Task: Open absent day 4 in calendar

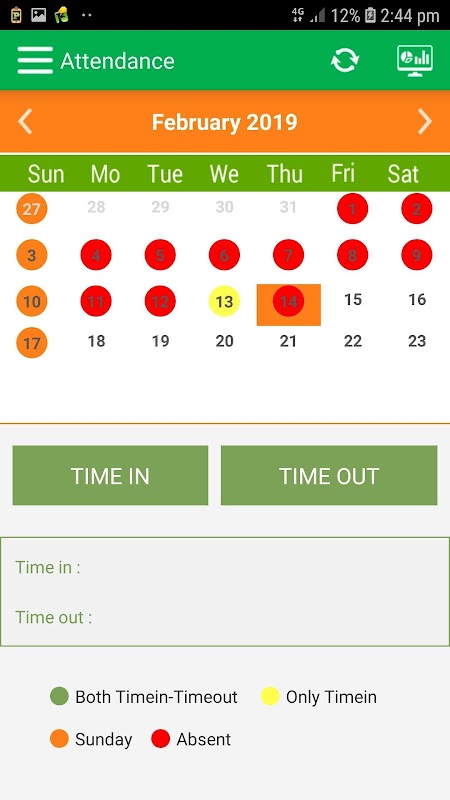Action: [96, 255]
